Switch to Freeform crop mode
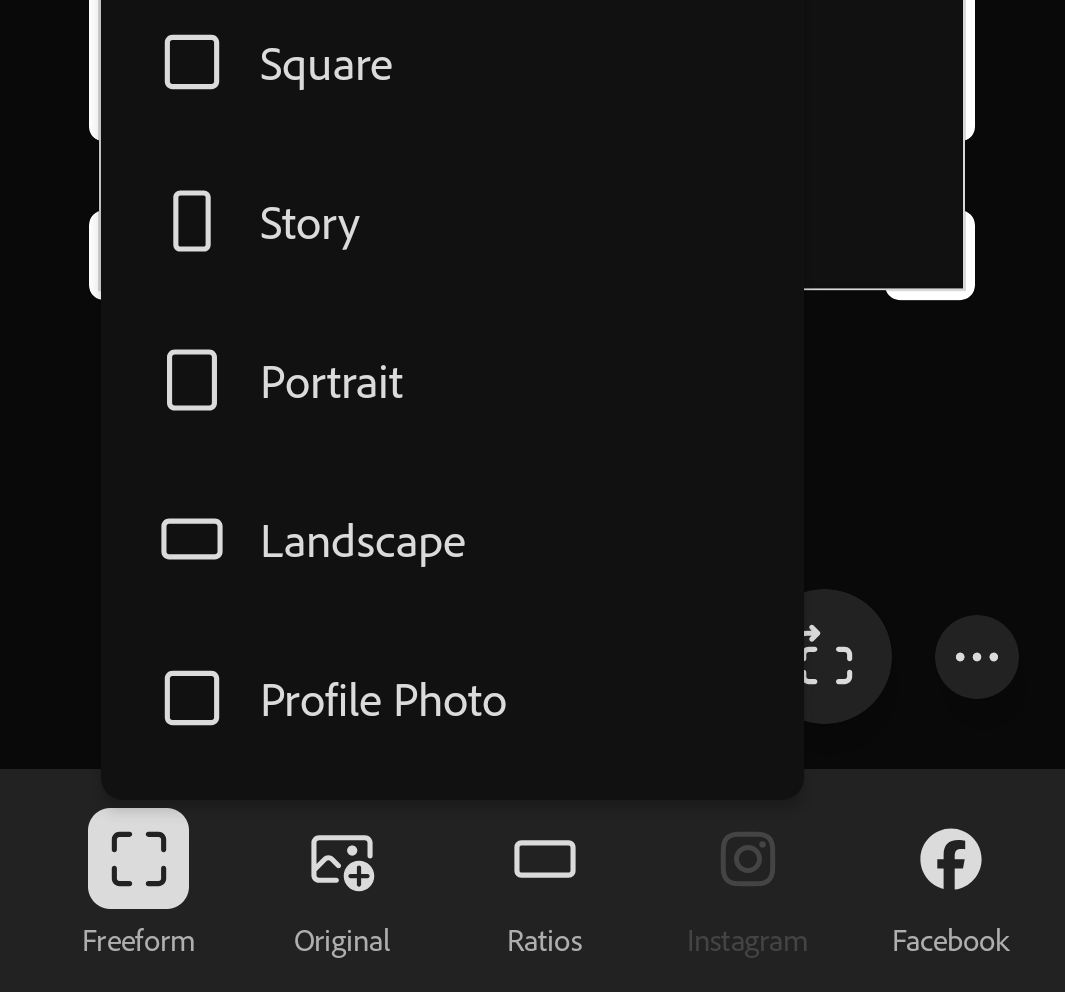 coord(138,880)
